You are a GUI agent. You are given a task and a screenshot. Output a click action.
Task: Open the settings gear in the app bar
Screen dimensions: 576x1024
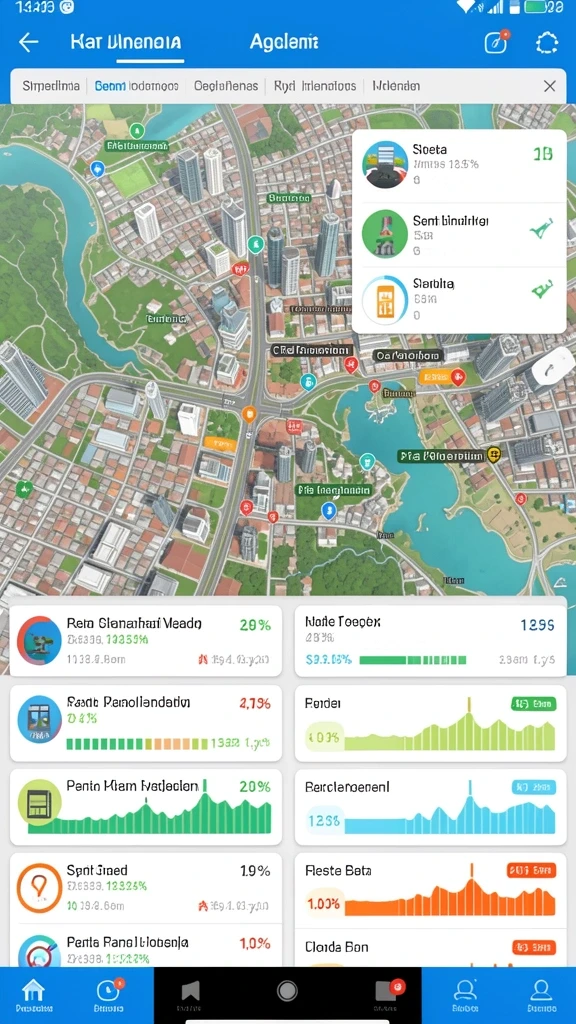(547, 43)
